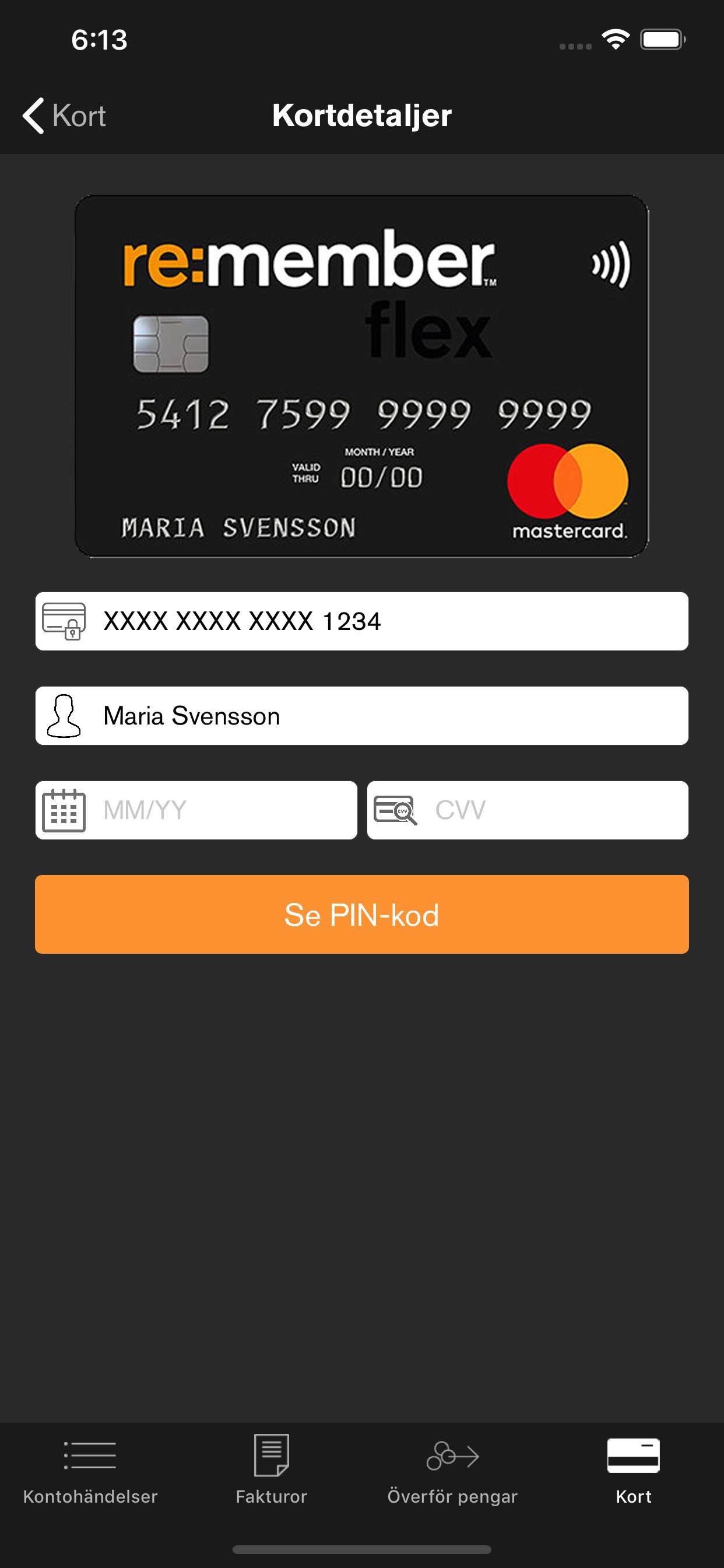
Task: Tap the Se PIN-kod button
Action: [362, 914]
